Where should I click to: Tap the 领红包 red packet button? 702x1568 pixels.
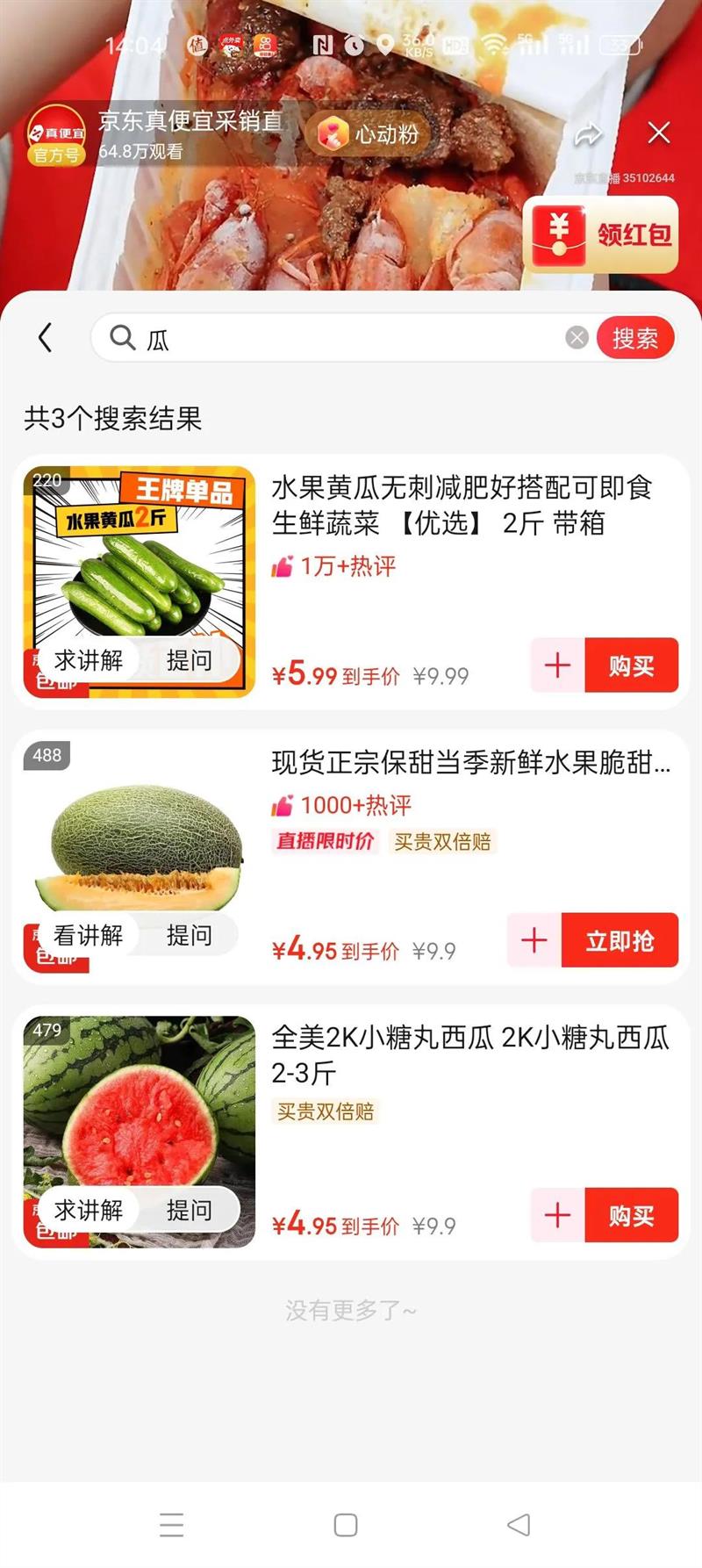coord(601,234)
